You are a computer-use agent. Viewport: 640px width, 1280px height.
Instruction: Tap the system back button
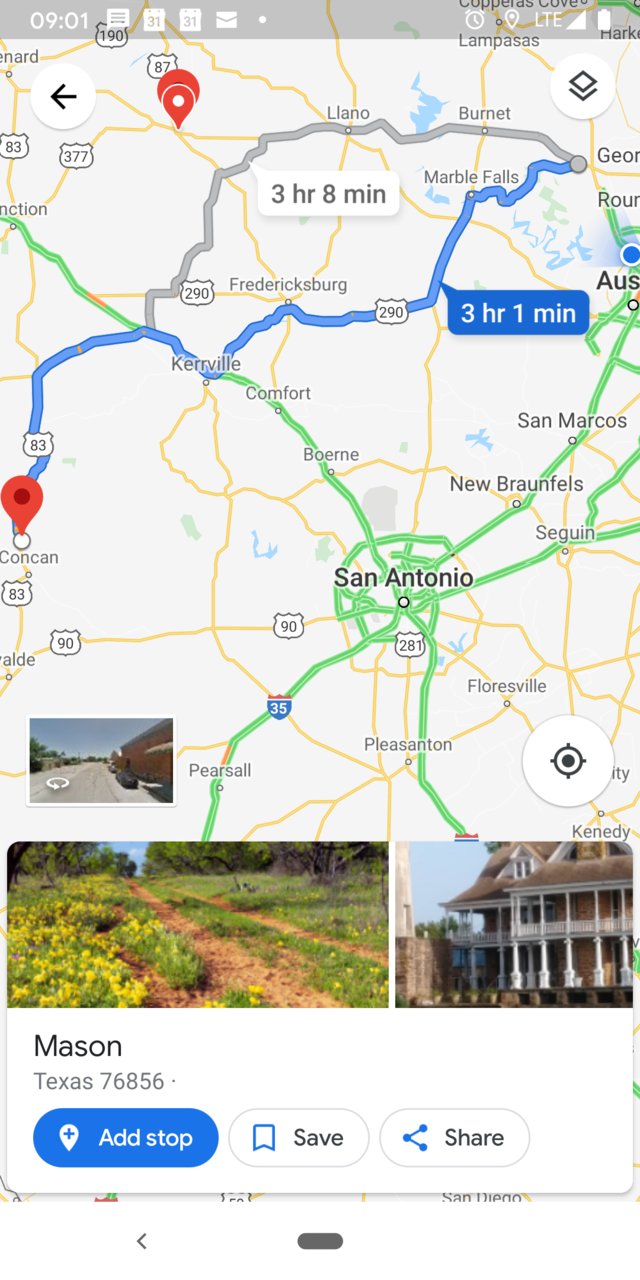[142, 1241]
